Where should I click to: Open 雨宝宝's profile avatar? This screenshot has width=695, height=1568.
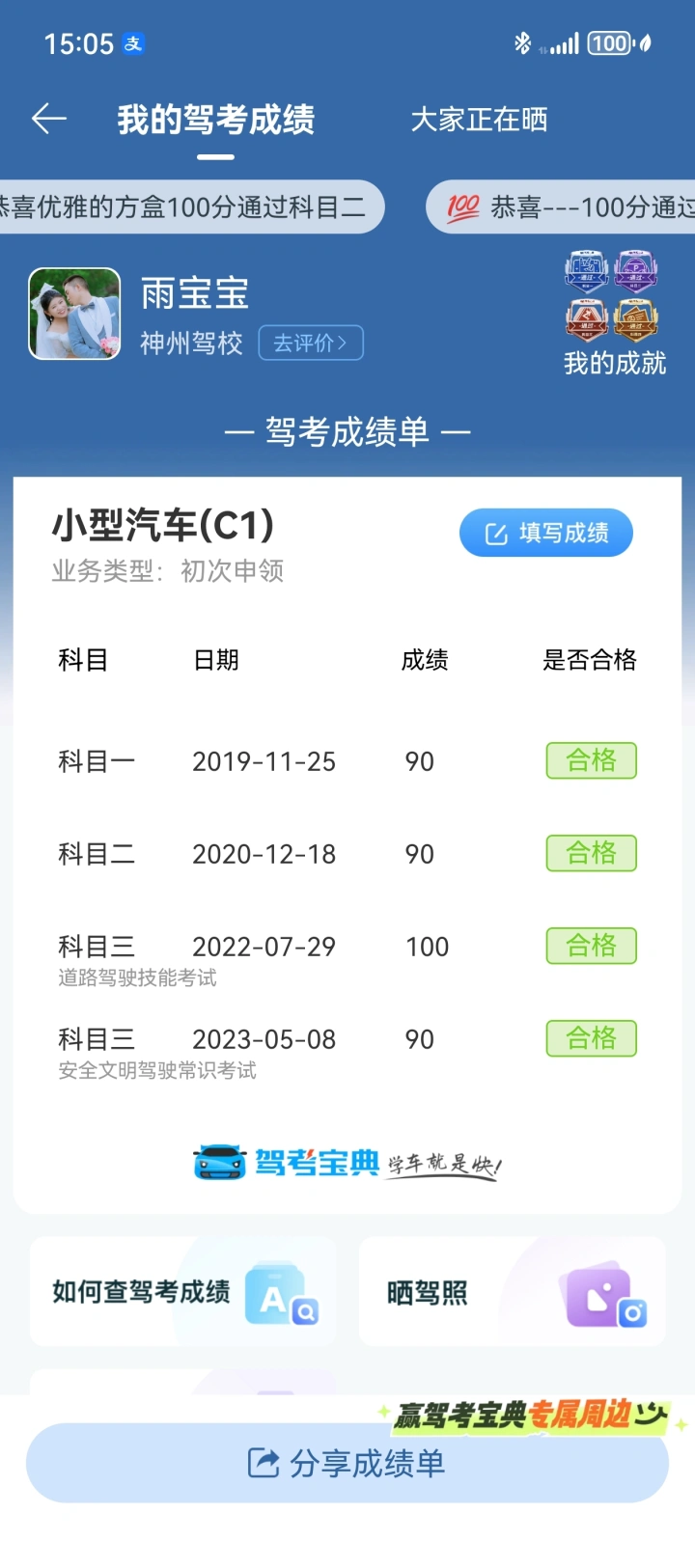point(74,314)
